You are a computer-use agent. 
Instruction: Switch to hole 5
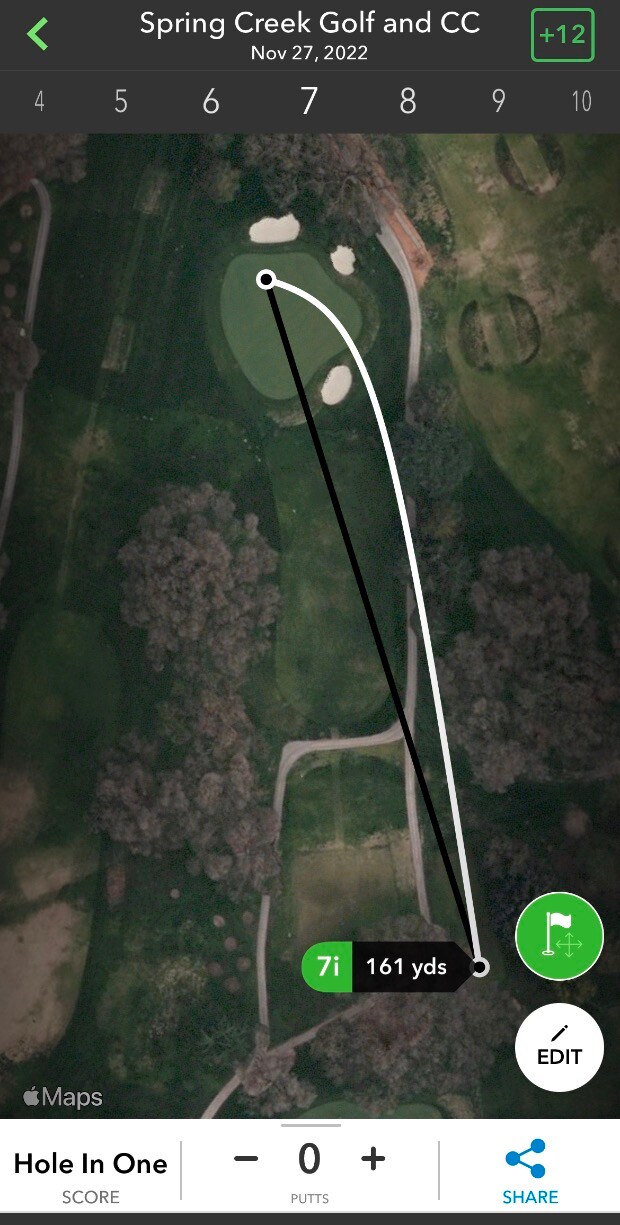[121, 101]
